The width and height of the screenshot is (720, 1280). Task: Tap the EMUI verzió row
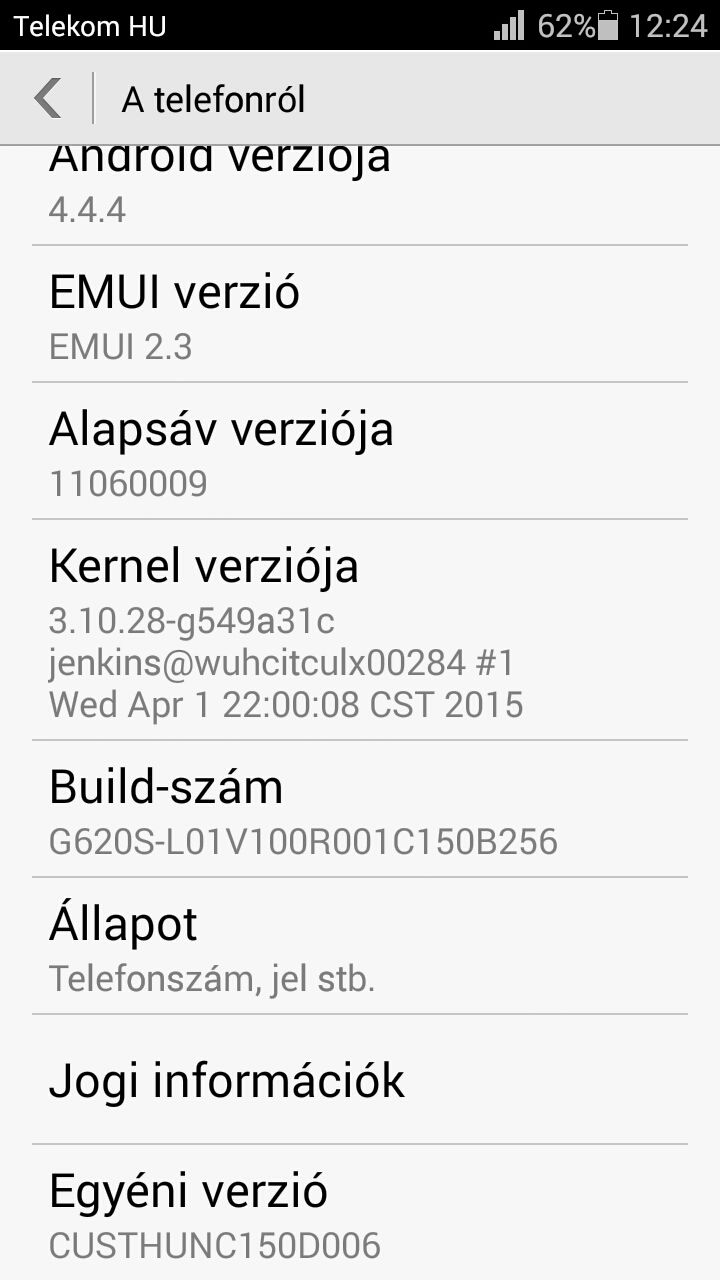tap(360, 314)
